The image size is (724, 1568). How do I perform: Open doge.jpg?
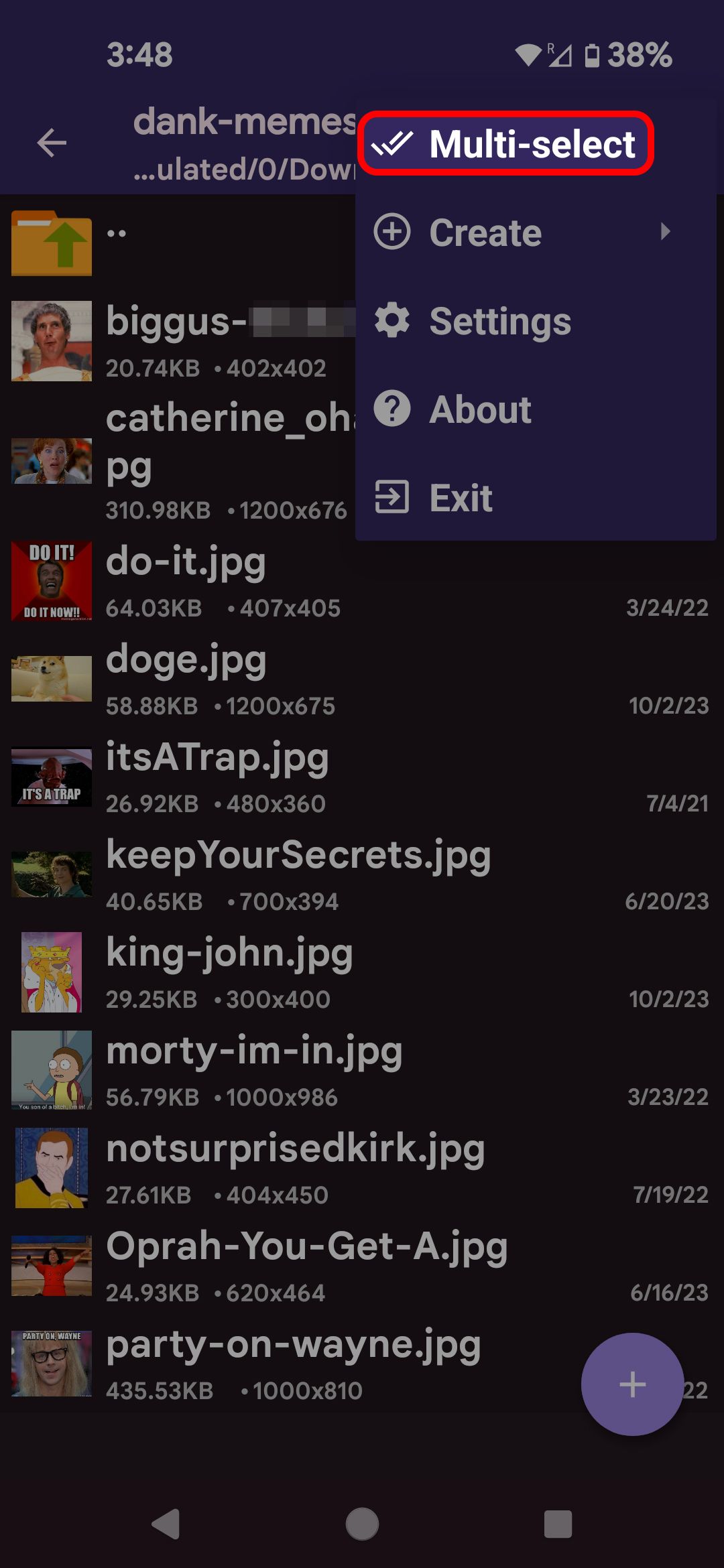[x=186, y=661]
